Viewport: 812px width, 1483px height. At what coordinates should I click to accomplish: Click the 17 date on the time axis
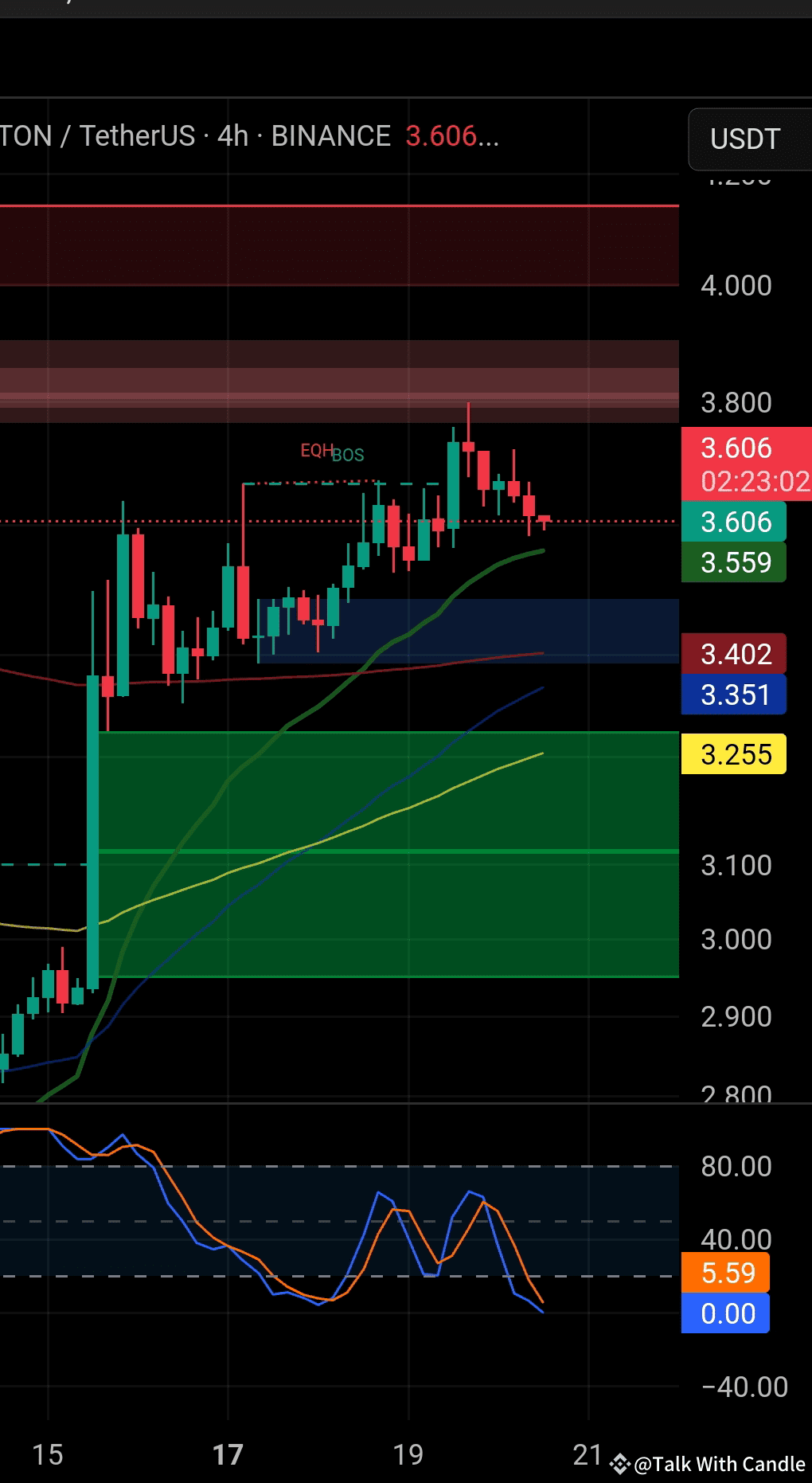(x=227, y=1454)
